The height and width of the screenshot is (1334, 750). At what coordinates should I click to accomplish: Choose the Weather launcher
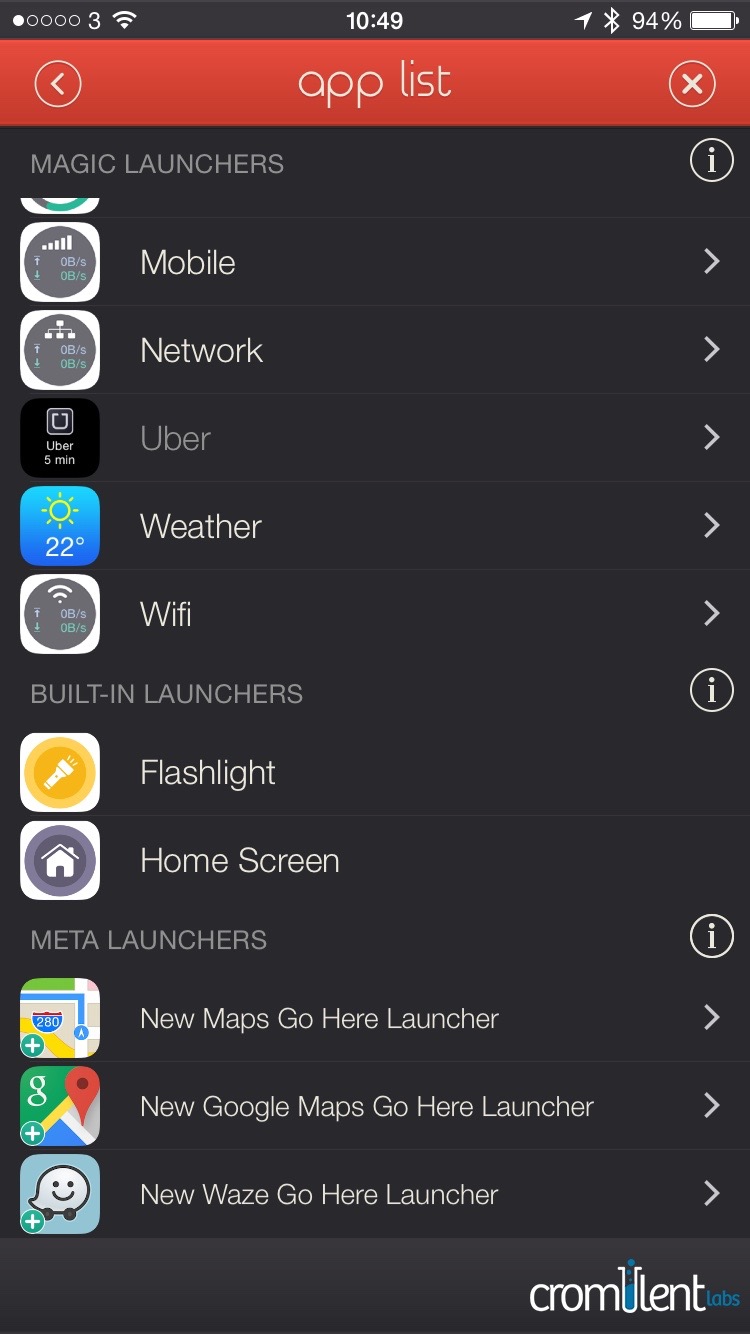[x=375, y=526]
